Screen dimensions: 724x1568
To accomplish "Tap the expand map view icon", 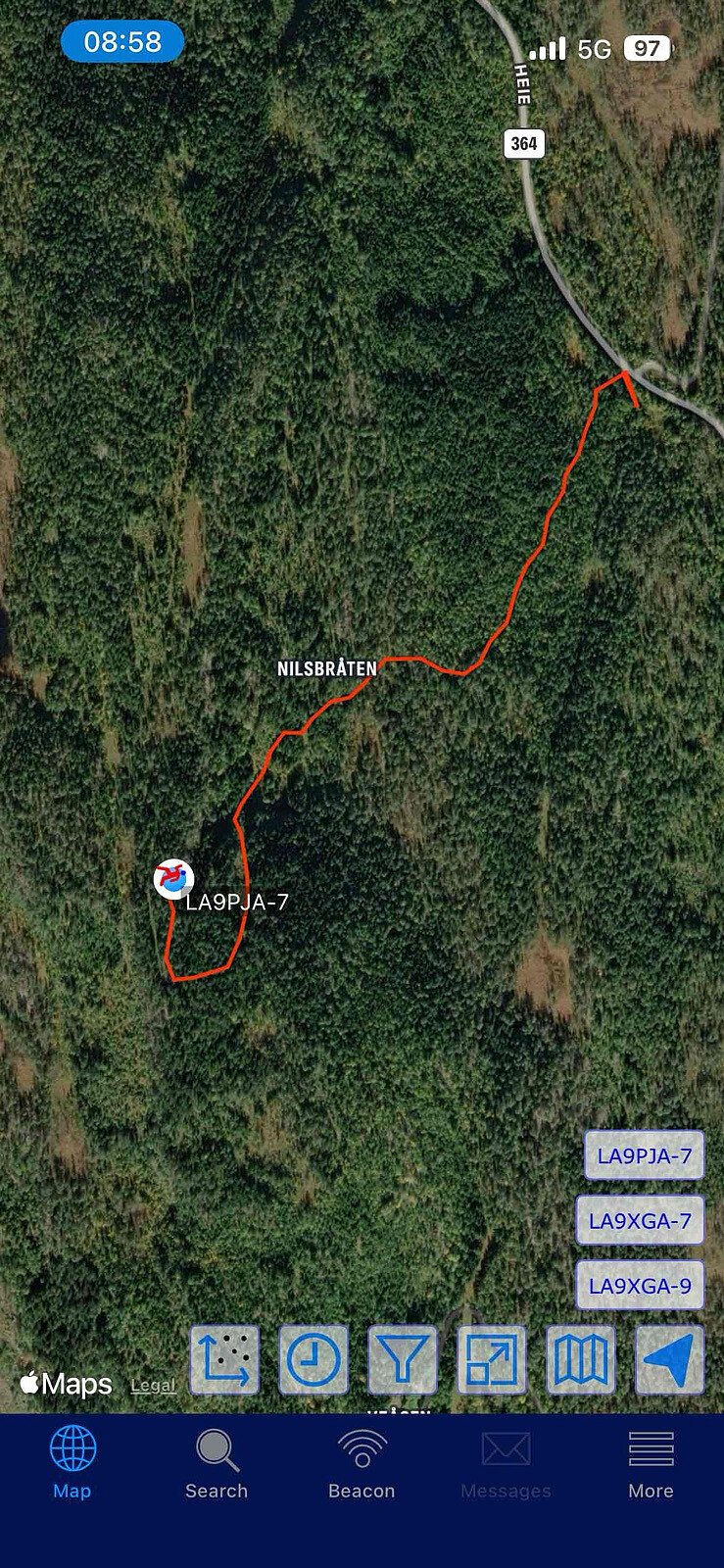I will click(492, 1360).
